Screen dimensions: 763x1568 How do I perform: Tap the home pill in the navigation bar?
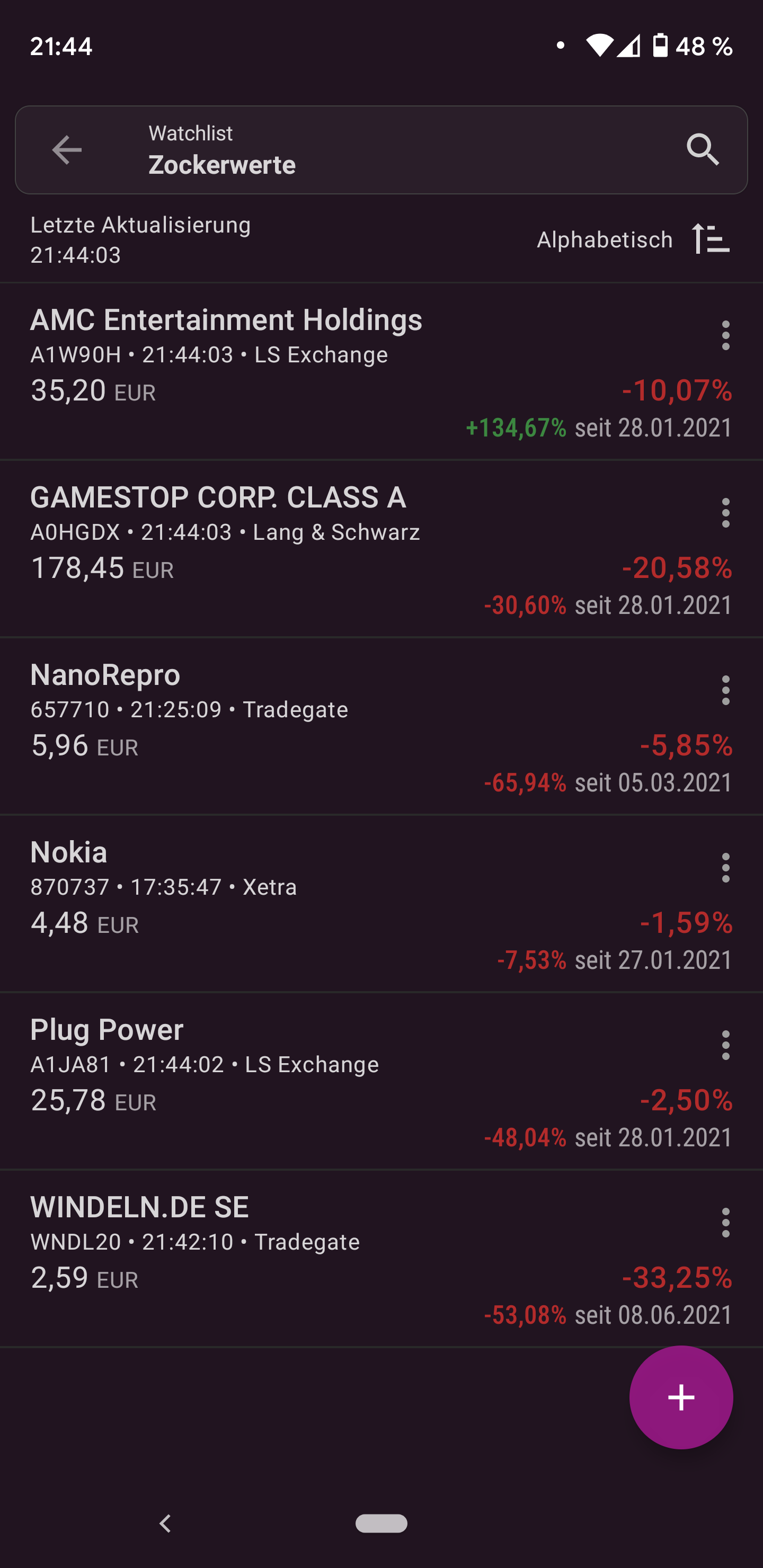[381, 1524]
